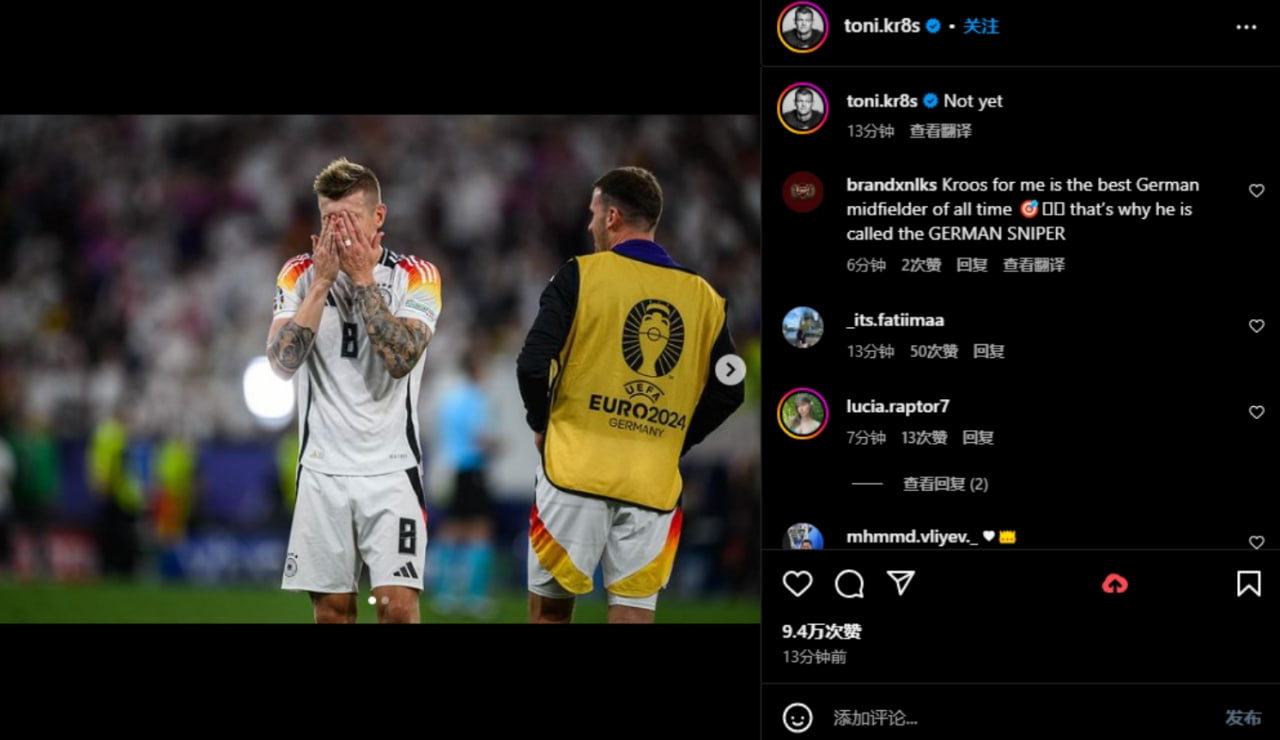Reply to brandxnlks' comment
The height and width of the screenshot is (740, 1280).
(x=972, y=265)
